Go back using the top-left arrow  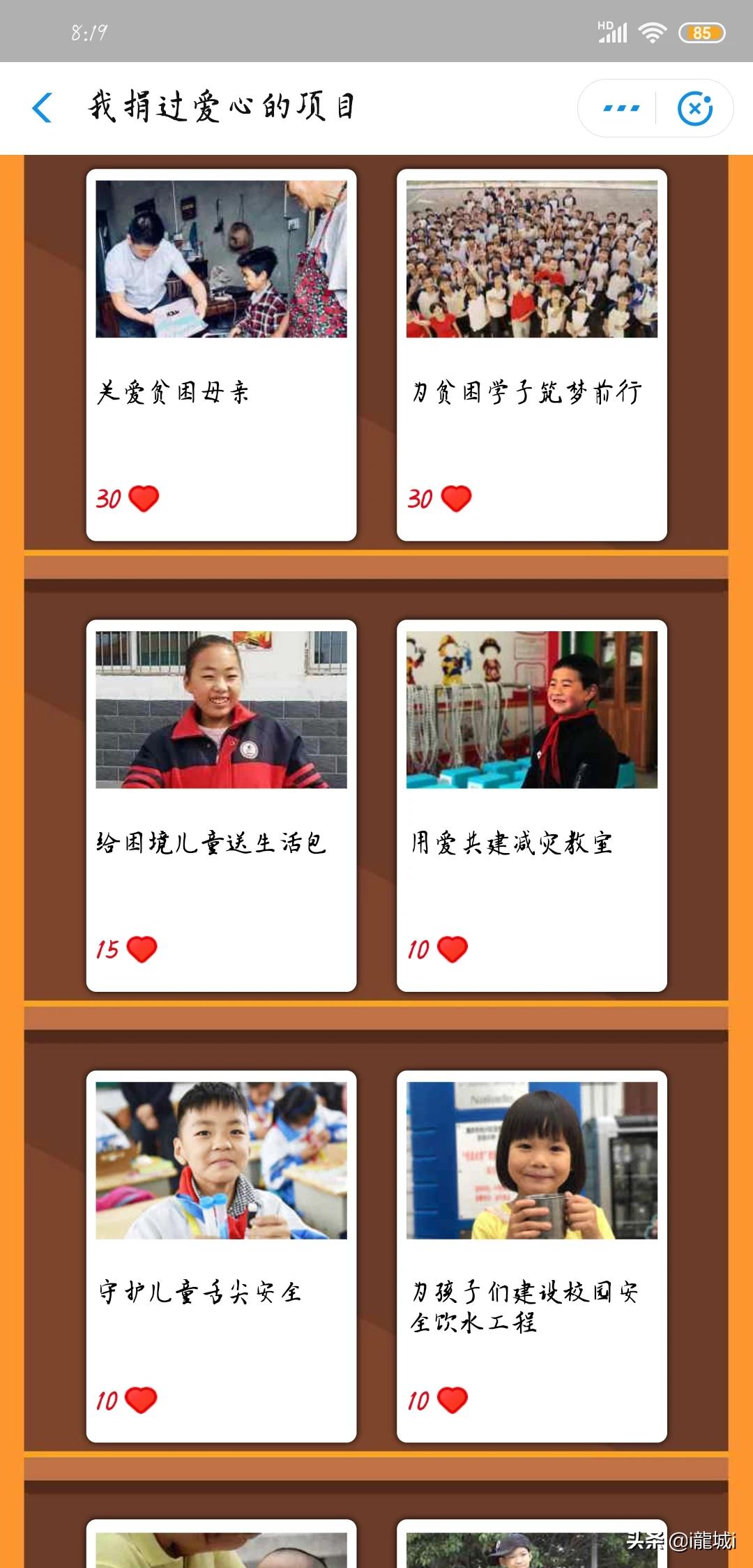(43, 108)
